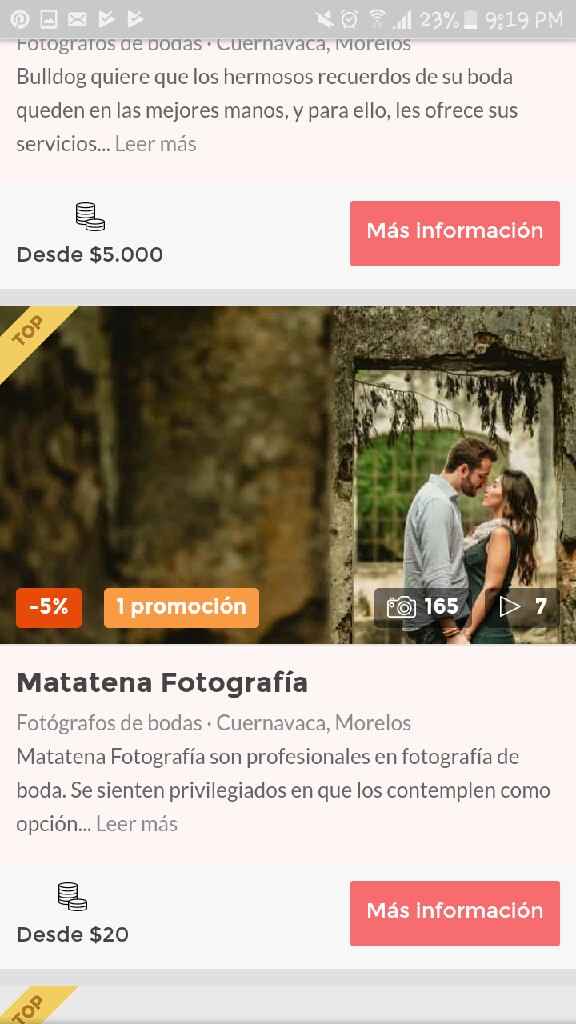Image resolution: width=576 pixels, height=1024 pixels.
Task: Expand Leer más in the Matatena description
Action: point(137,824)
